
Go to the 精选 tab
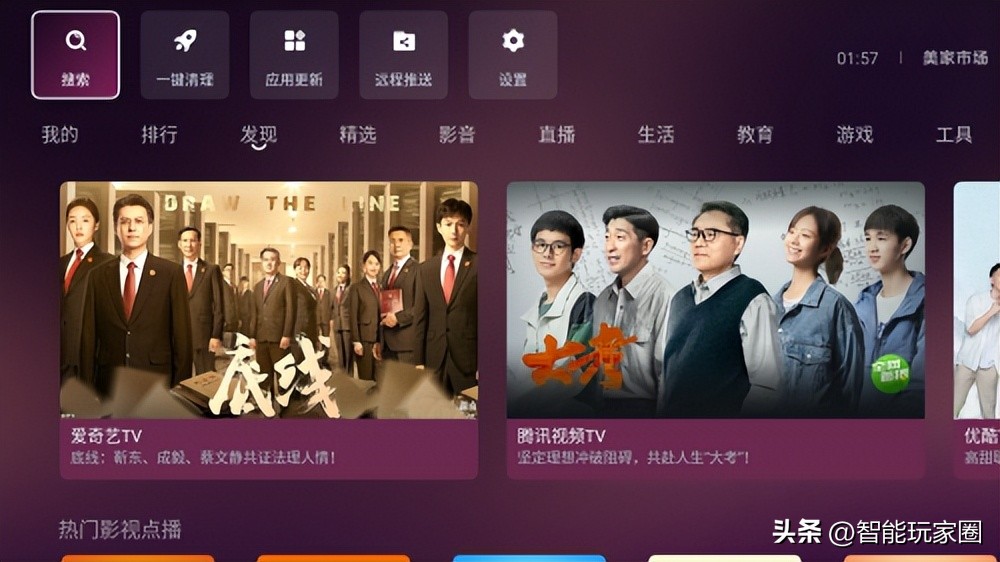(358, 135)
